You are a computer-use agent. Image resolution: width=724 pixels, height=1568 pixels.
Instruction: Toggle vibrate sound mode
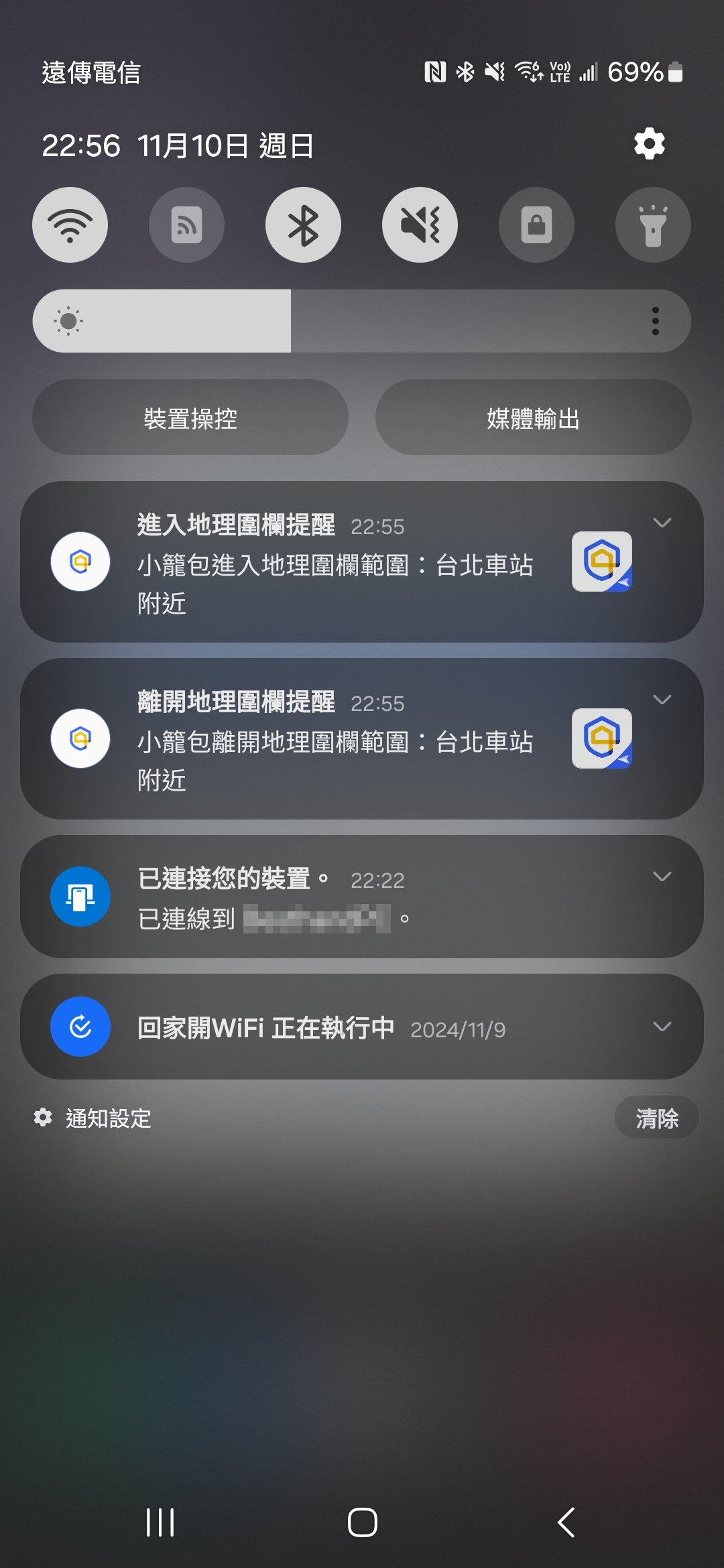[420, 225]
